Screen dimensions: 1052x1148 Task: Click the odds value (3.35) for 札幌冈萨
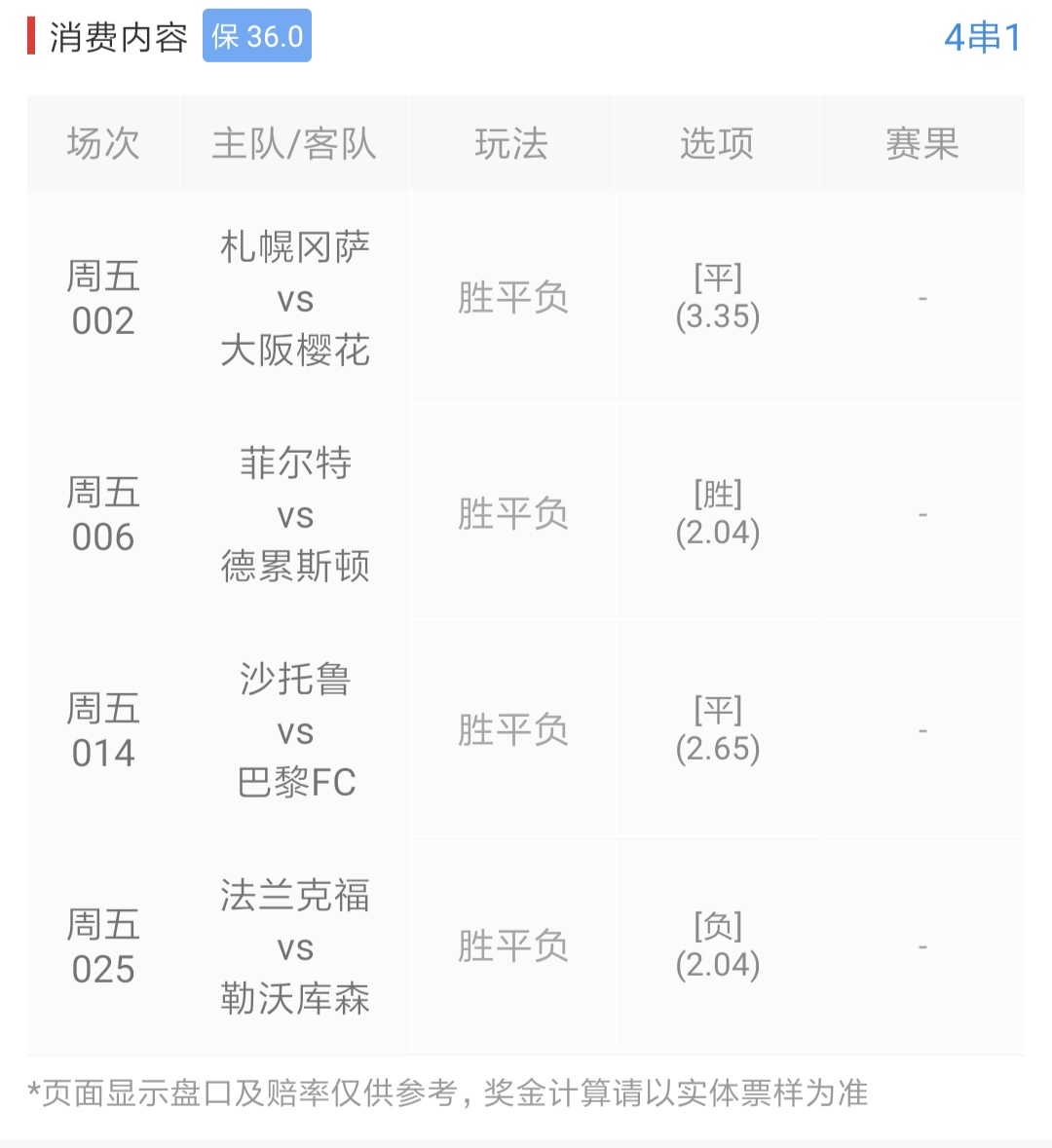(718, 316)
